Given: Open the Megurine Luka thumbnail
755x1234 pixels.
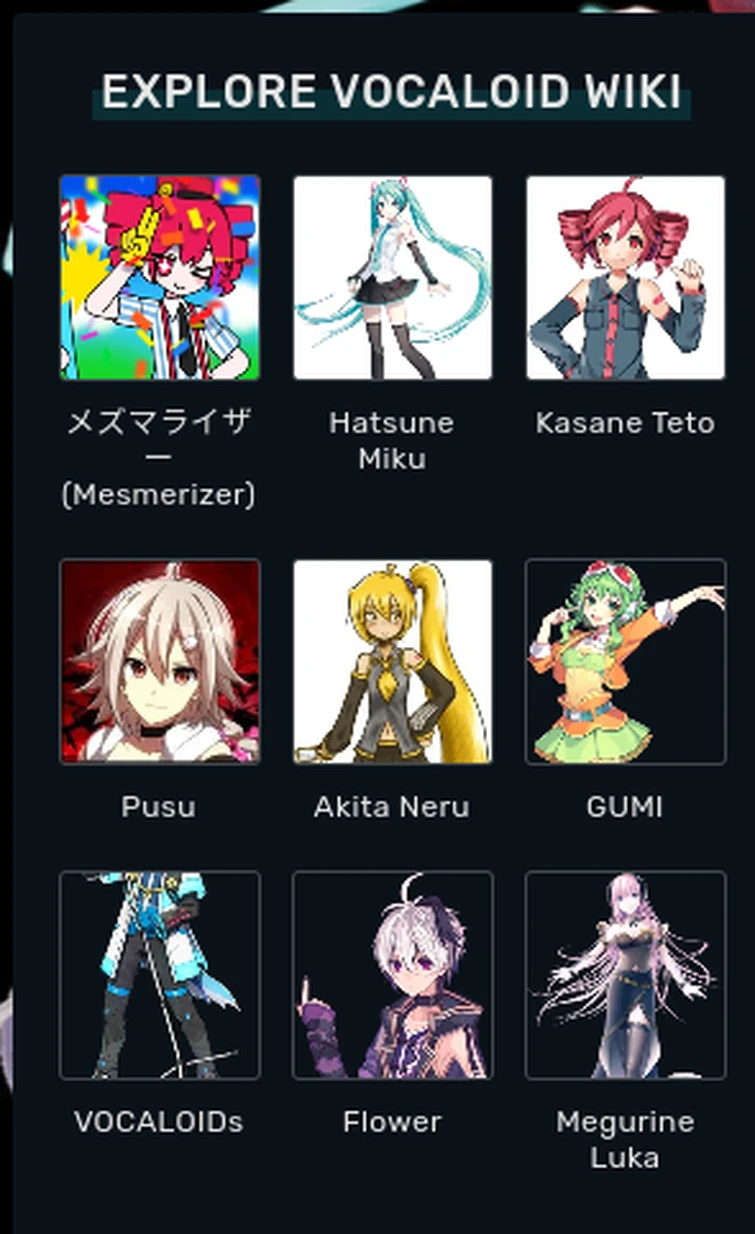Looking at the screenshot, I should (x=627, y=977).
